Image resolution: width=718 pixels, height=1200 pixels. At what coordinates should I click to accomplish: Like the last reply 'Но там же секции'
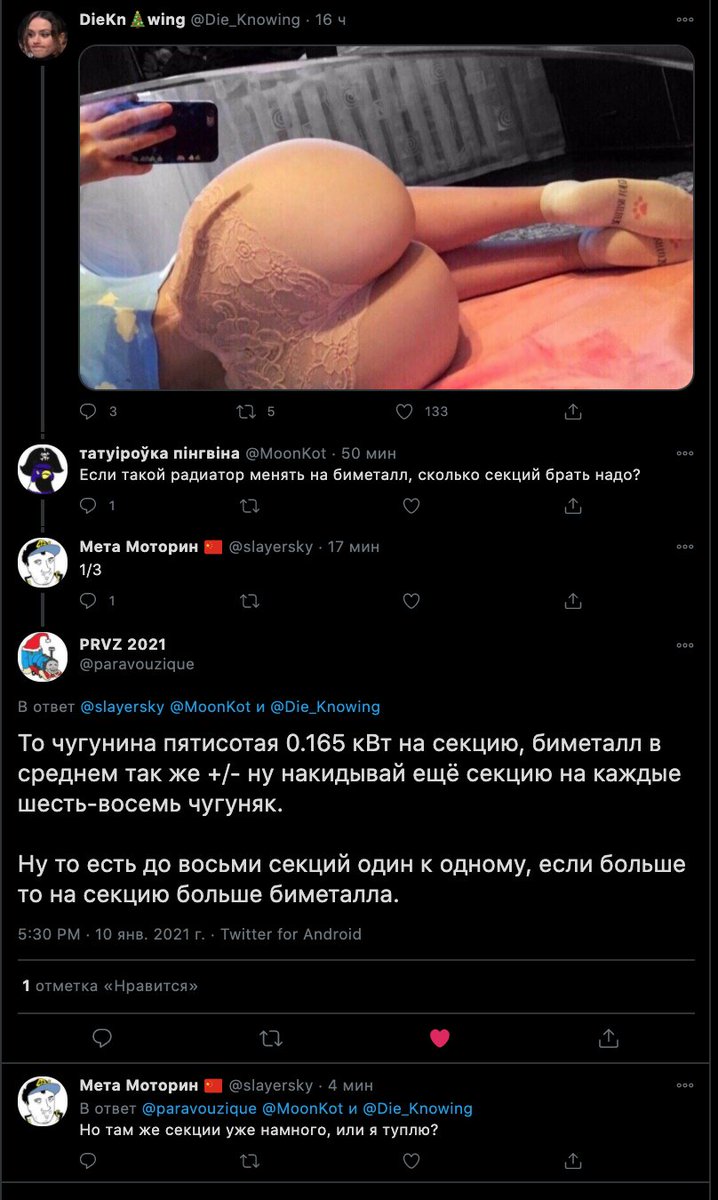tap(411, 1161)
